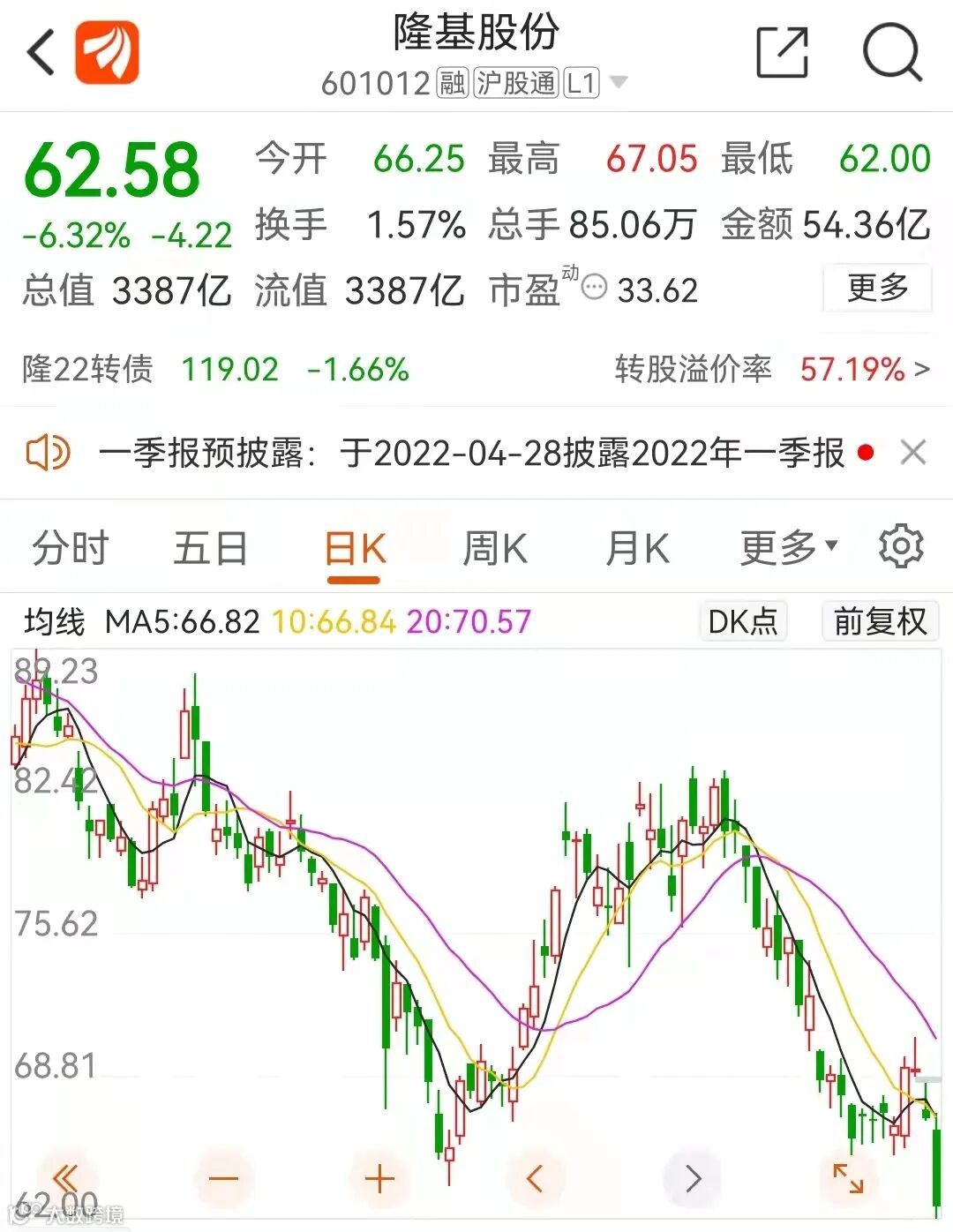Switch to the 五日 chart tab
953x1232 pixels.
210,548
